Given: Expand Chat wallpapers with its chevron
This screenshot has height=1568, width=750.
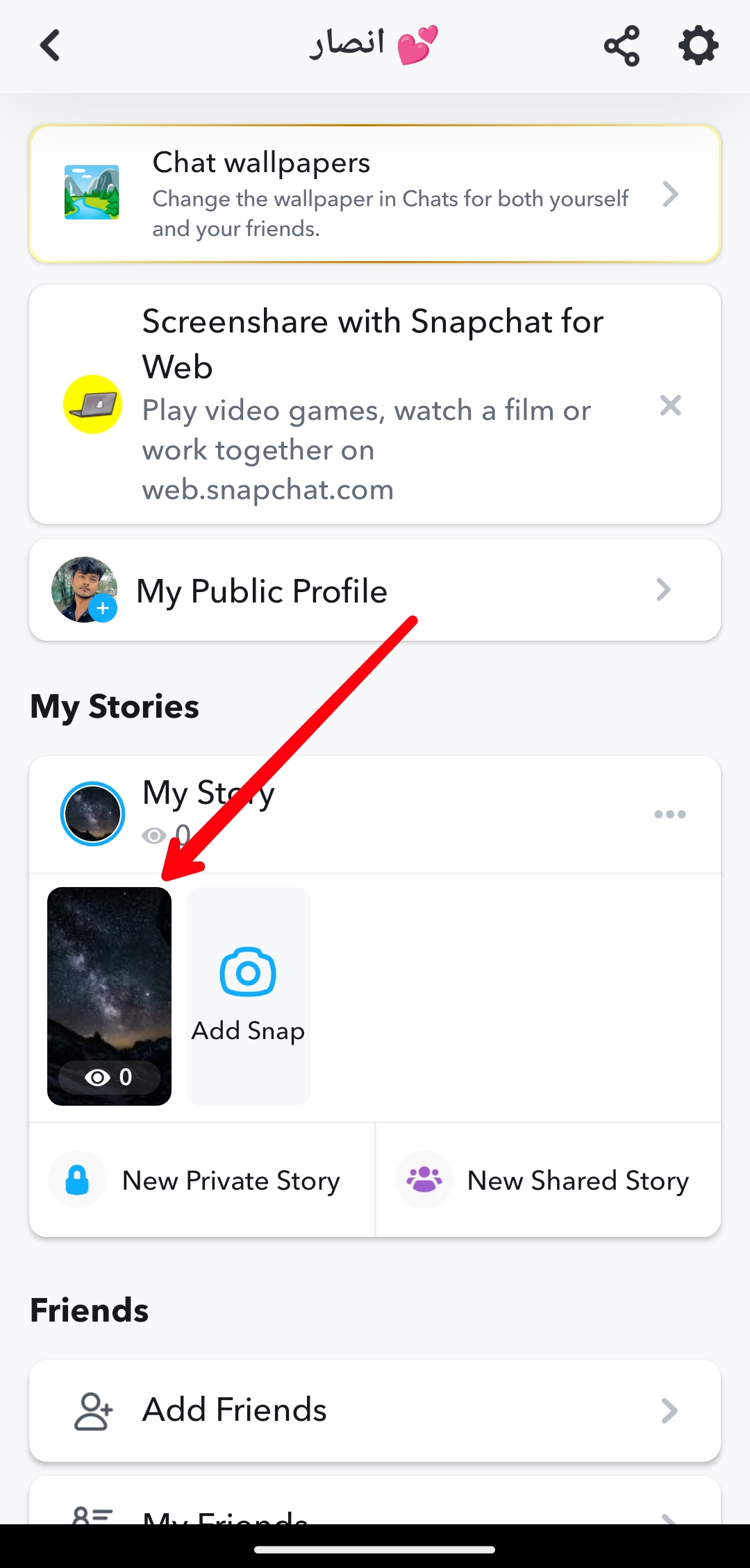Looking at the screenshot, I should click(x=671, y=194).
